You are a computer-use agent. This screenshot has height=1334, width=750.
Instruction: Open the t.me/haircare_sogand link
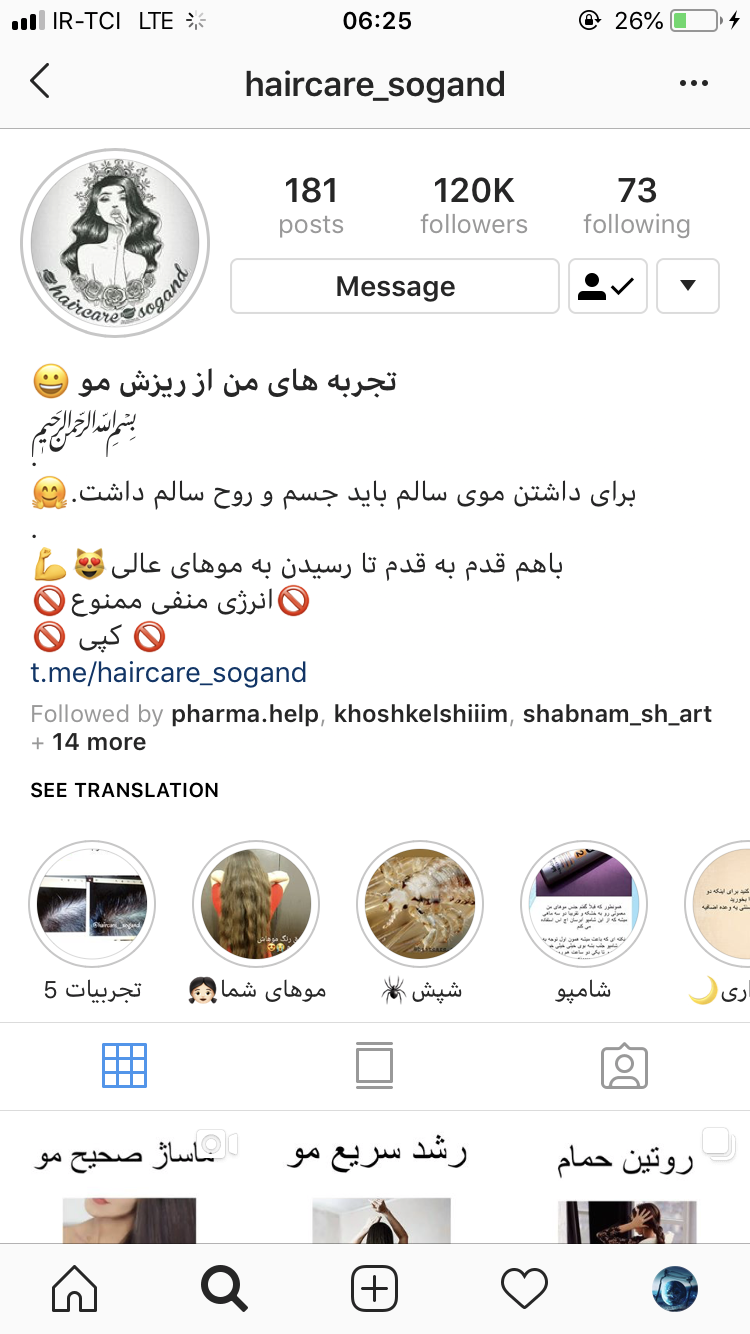click(x=169, y=672)
